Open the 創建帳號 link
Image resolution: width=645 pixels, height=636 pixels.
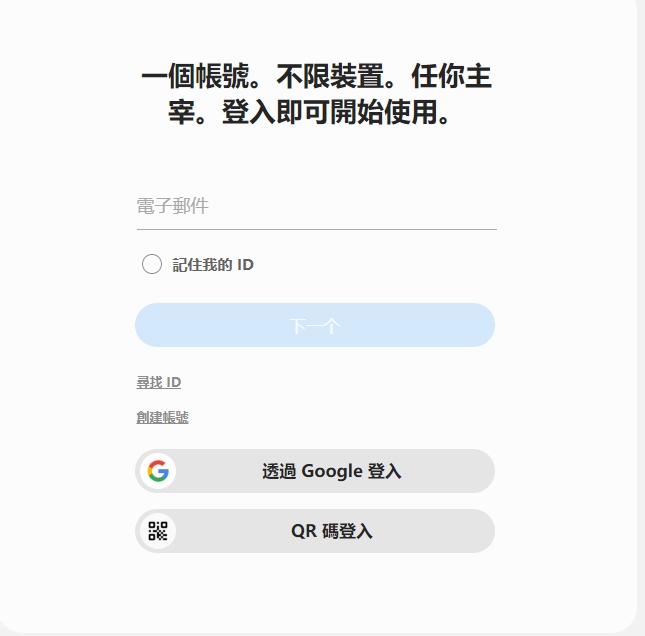[x=162, y=418]
